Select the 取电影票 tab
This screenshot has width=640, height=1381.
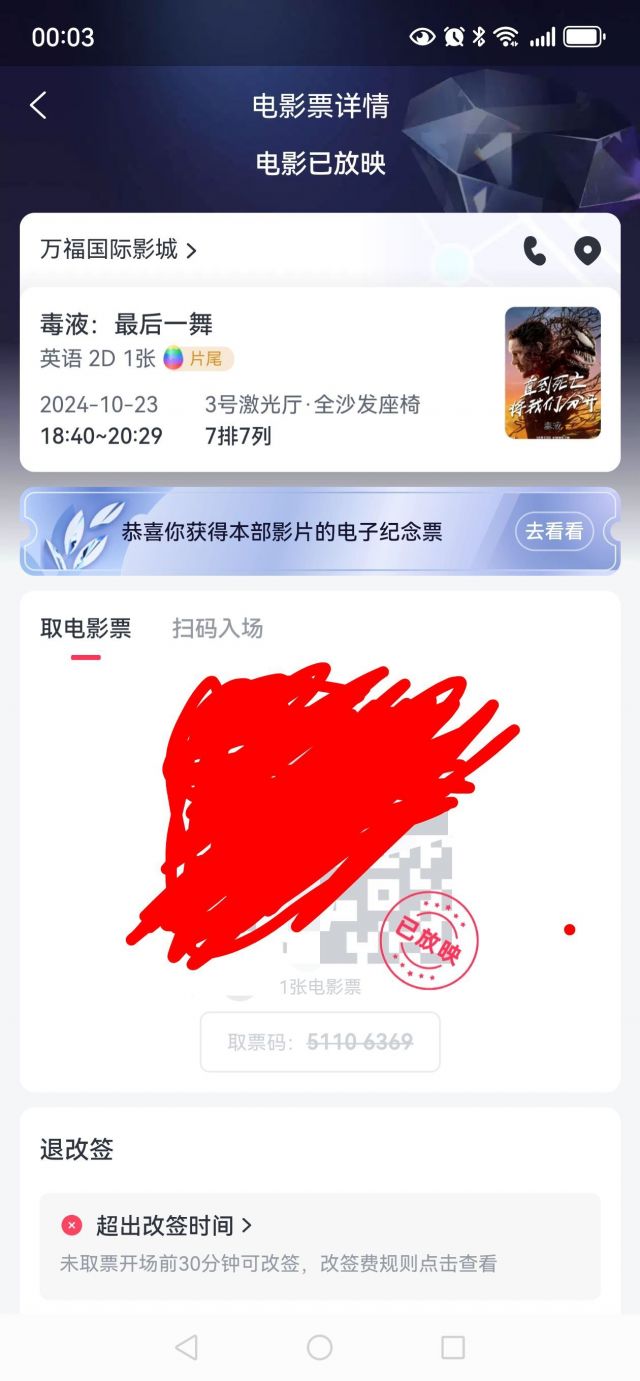click(85, 628)
